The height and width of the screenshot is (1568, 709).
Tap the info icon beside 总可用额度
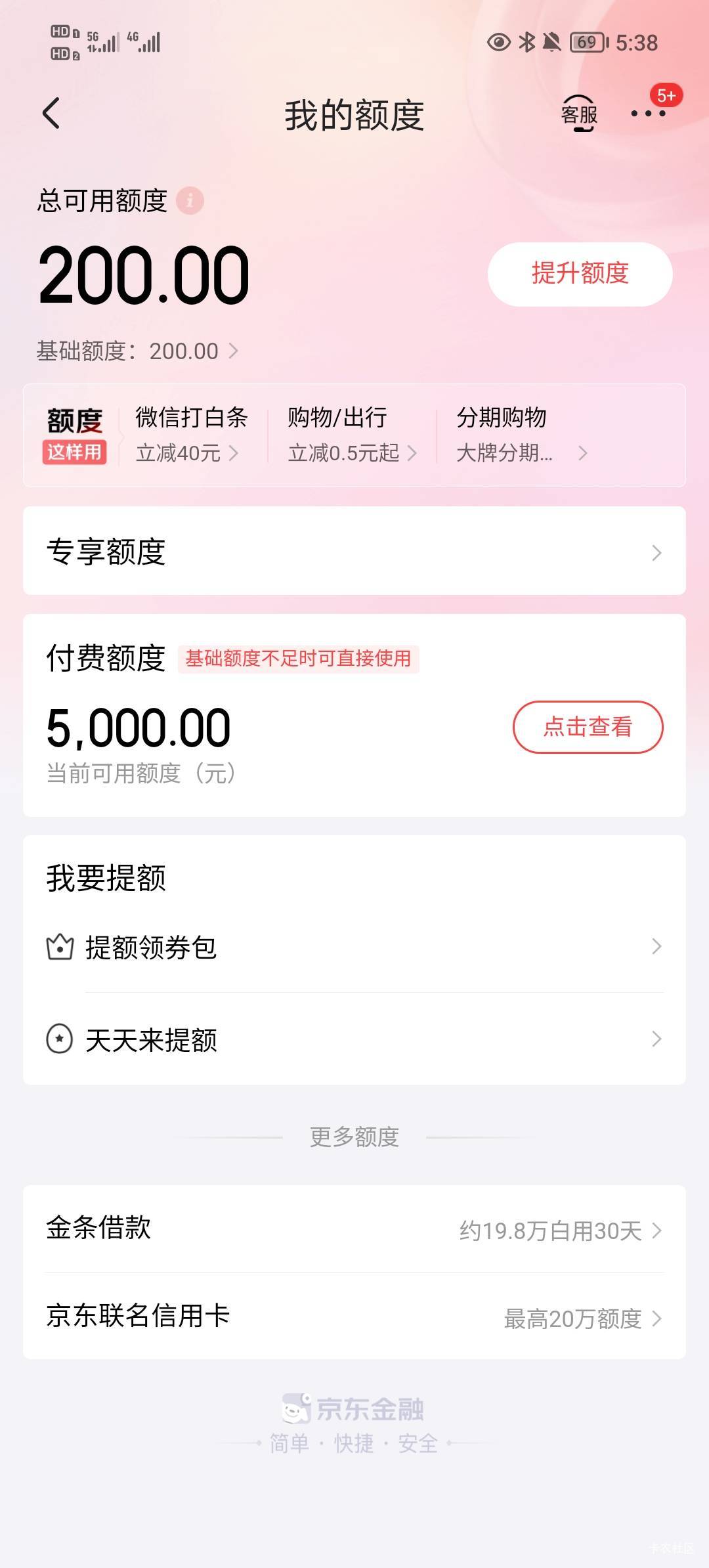click(190, 200)
